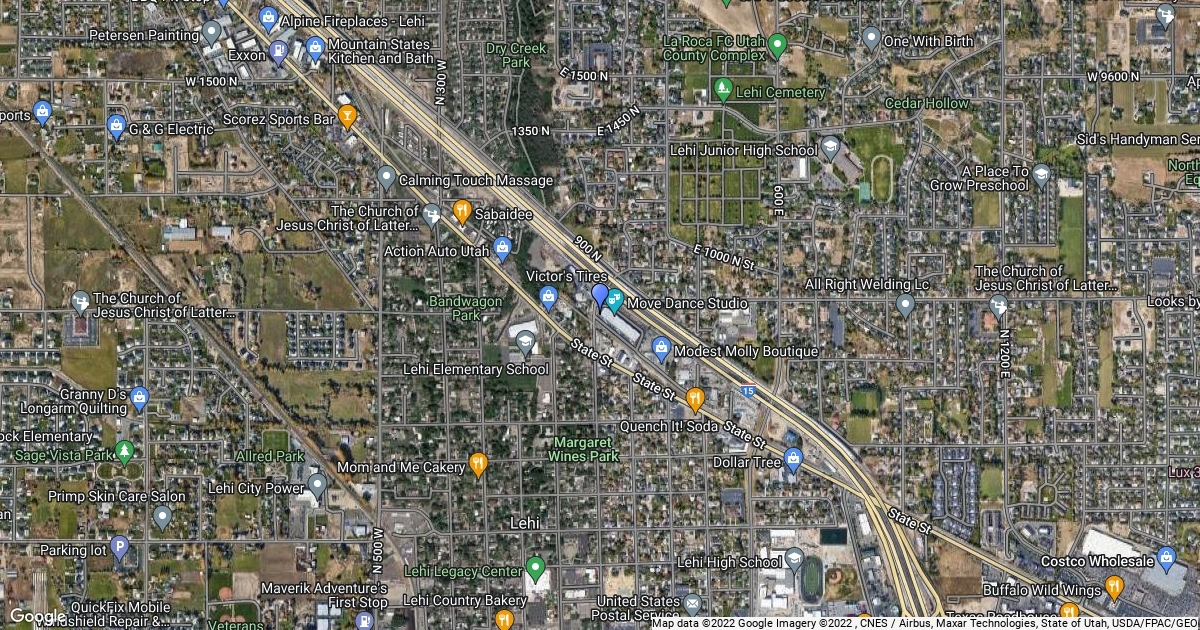Screen dimensions: 1200x630
Task: Tap the Victor's Tires shop pin
Action: pos(548,296)
